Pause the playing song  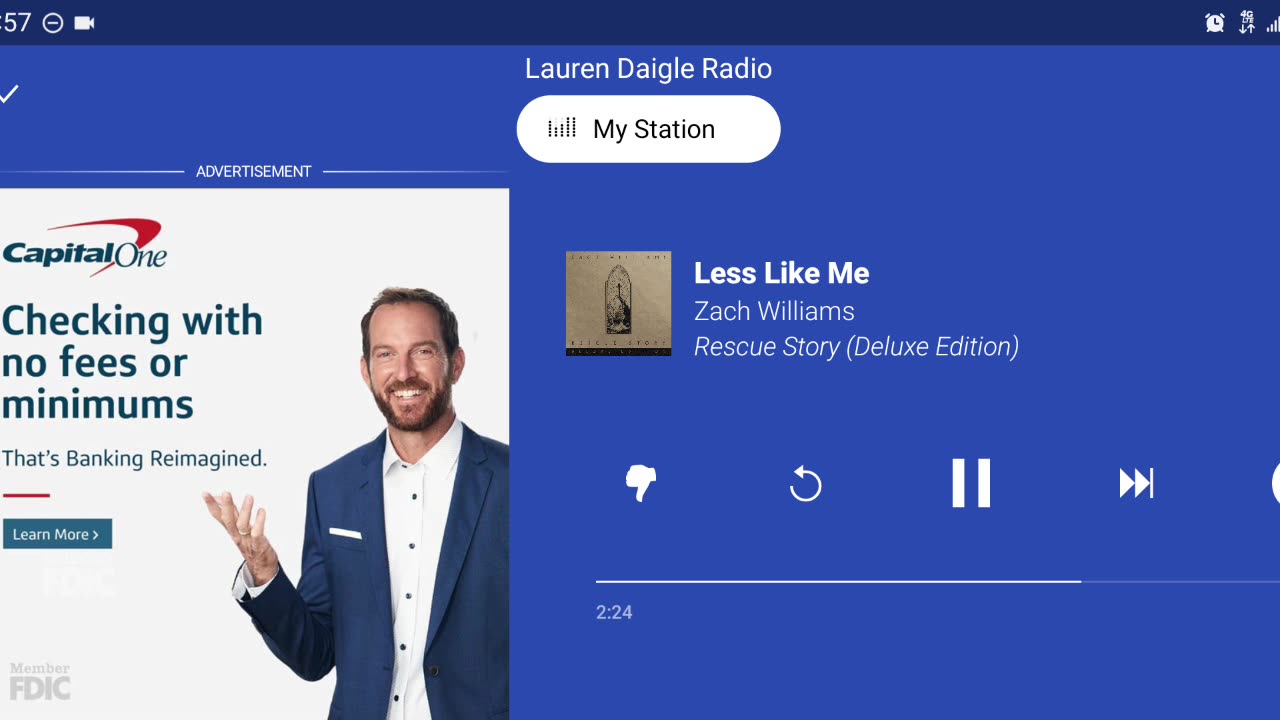pos(971,484)
